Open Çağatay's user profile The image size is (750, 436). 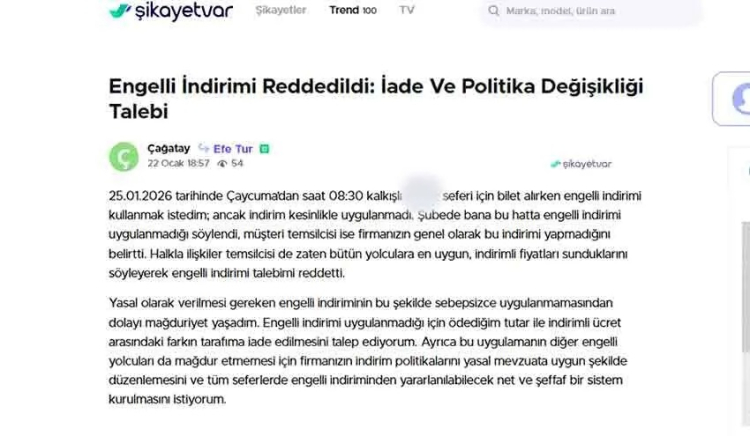click(168, 148)
